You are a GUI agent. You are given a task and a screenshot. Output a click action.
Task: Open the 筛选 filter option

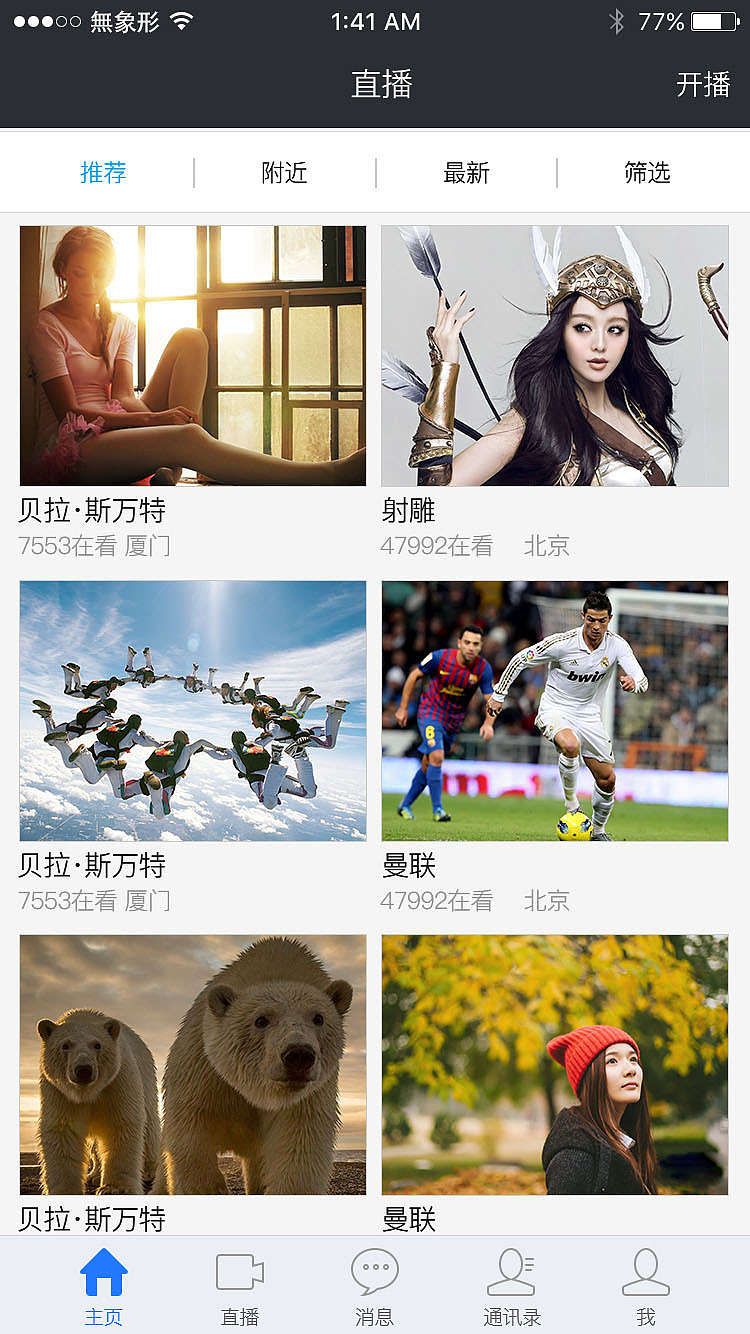pyautogui.click(x=647, y=172)
